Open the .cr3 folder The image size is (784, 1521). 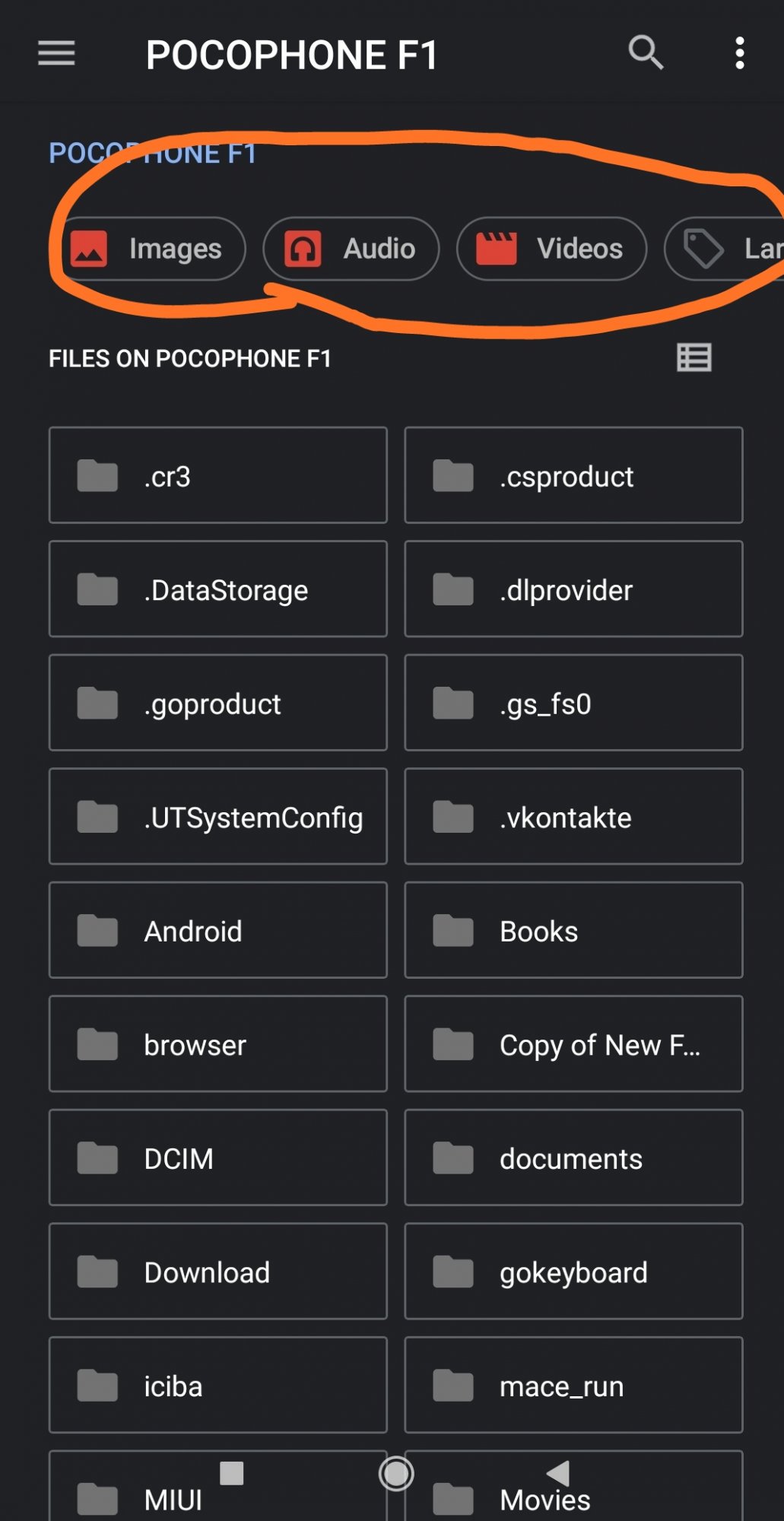(x=218, y=475)
